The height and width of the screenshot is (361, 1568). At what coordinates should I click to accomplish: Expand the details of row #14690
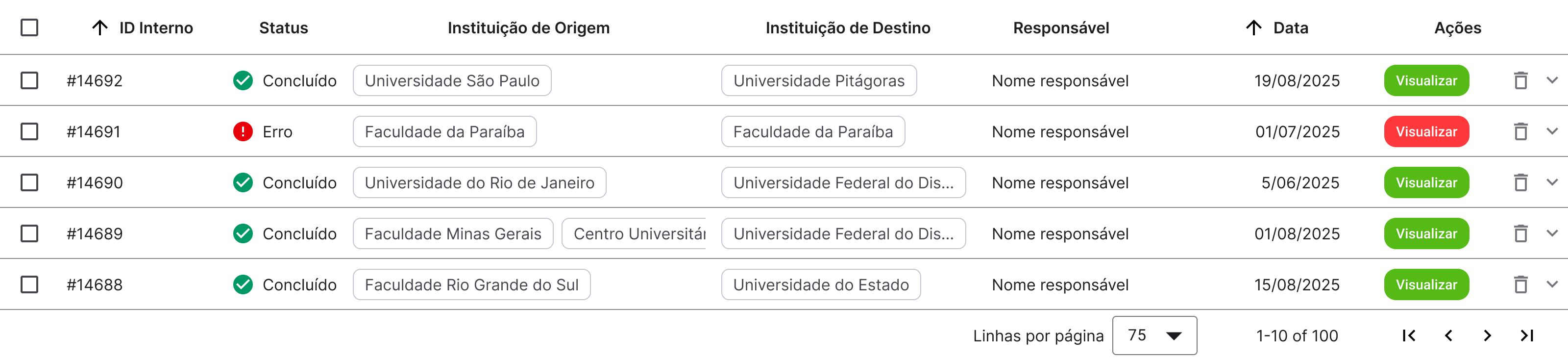tap(1551, 182)
